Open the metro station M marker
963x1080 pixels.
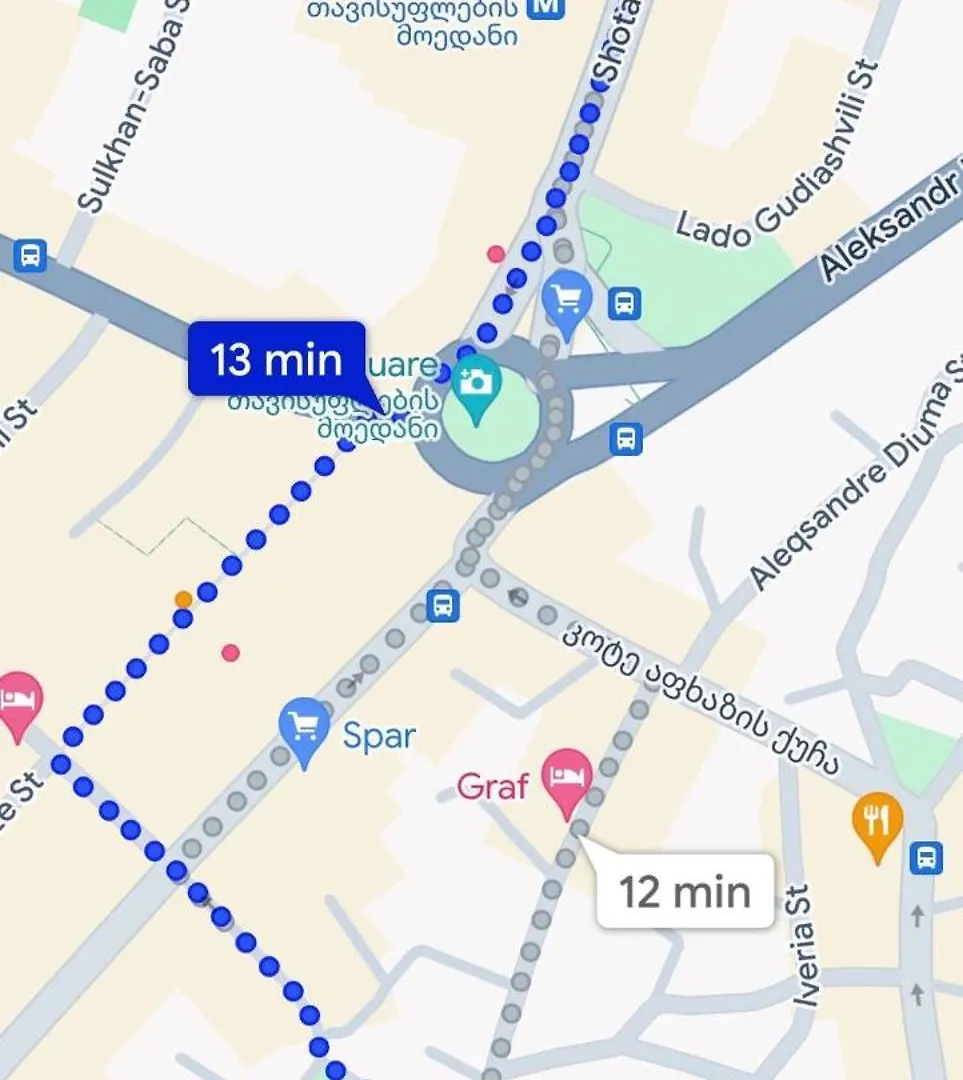point(545,8)
